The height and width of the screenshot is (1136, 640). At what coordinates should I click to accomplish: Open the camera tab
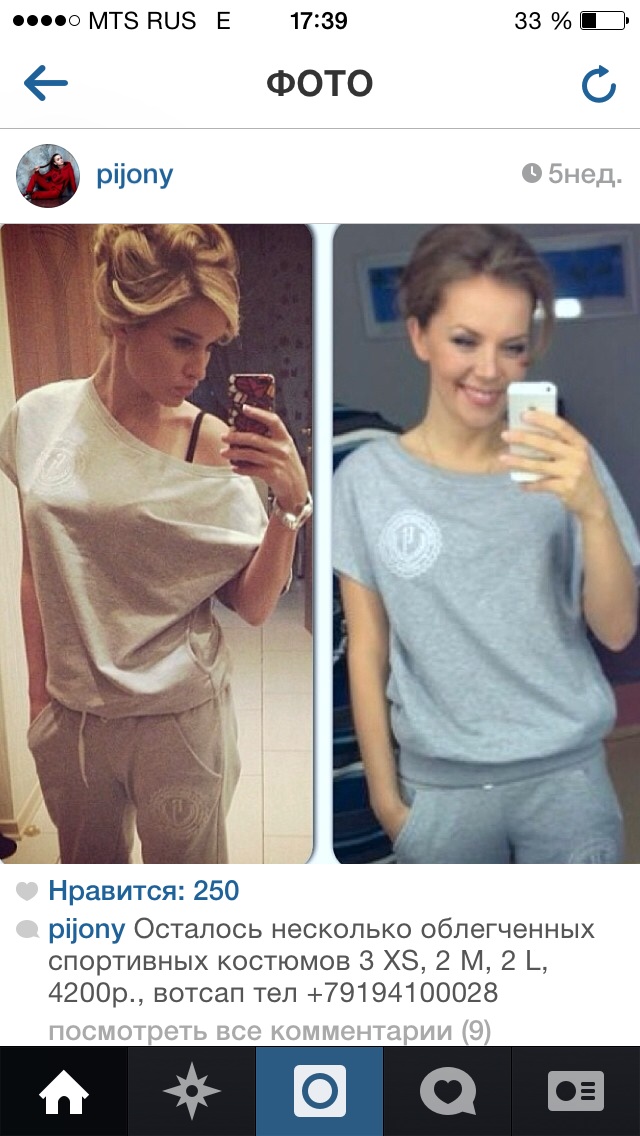point(320,1091)
